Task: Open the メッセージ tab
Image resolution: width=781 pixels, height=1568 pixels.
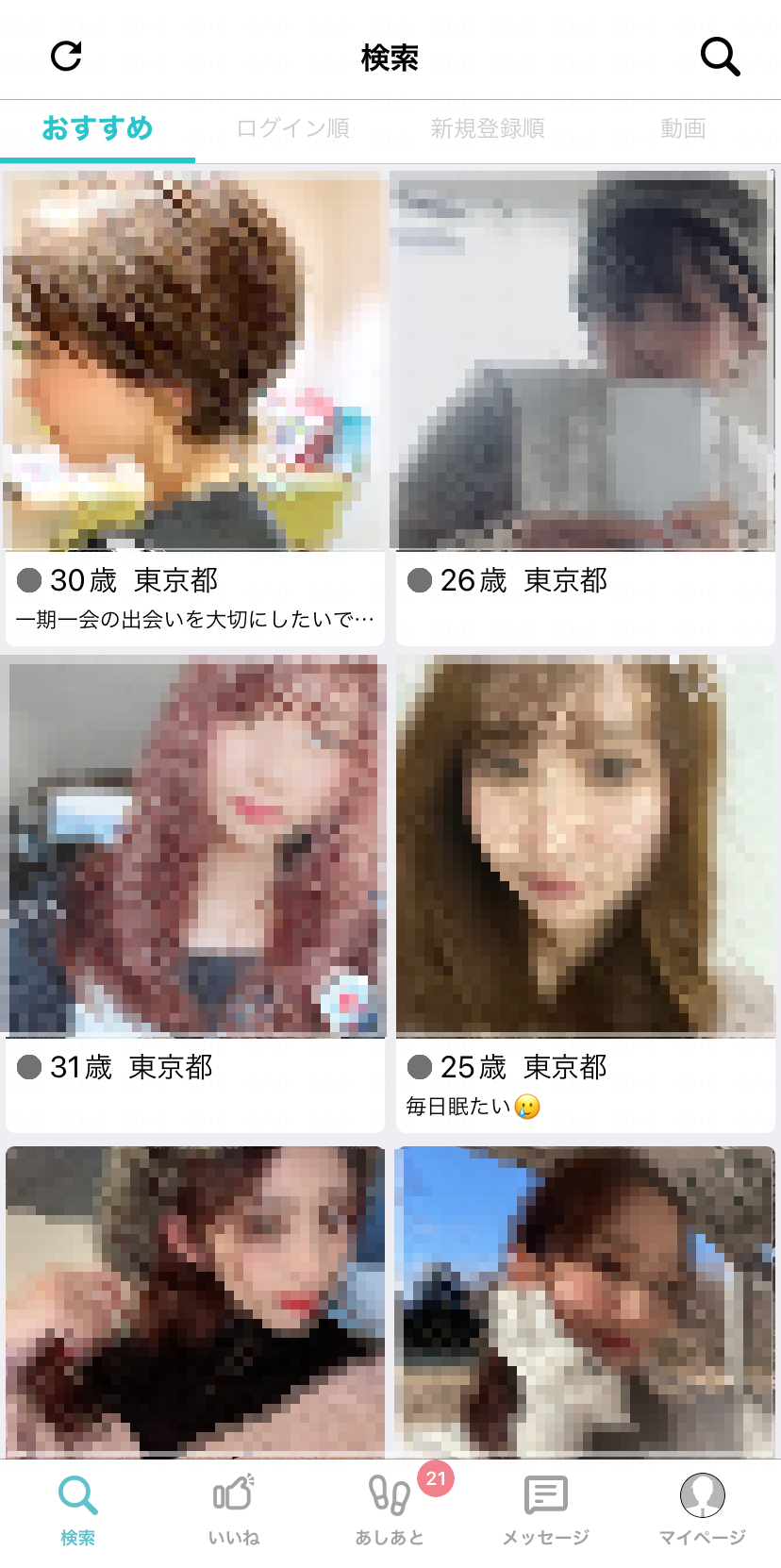Action: pyautogui.click(x=545, y=1510)
